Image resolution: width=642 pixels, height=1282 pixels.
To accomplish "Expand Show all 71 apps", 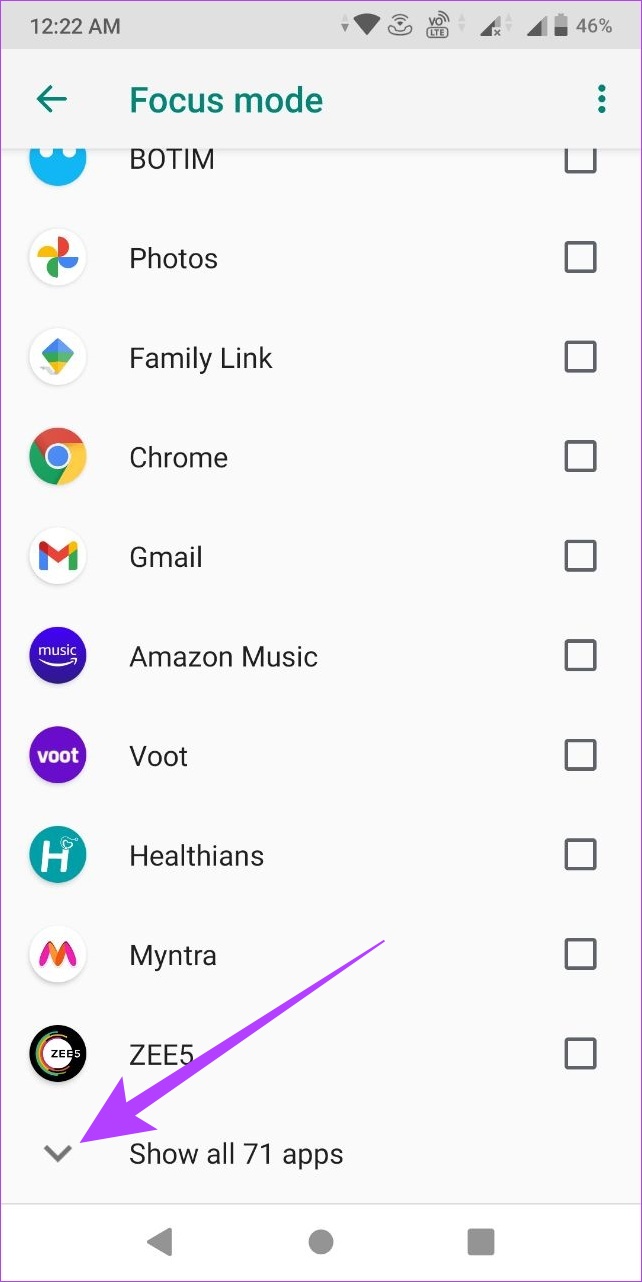I will (321, 1154).
